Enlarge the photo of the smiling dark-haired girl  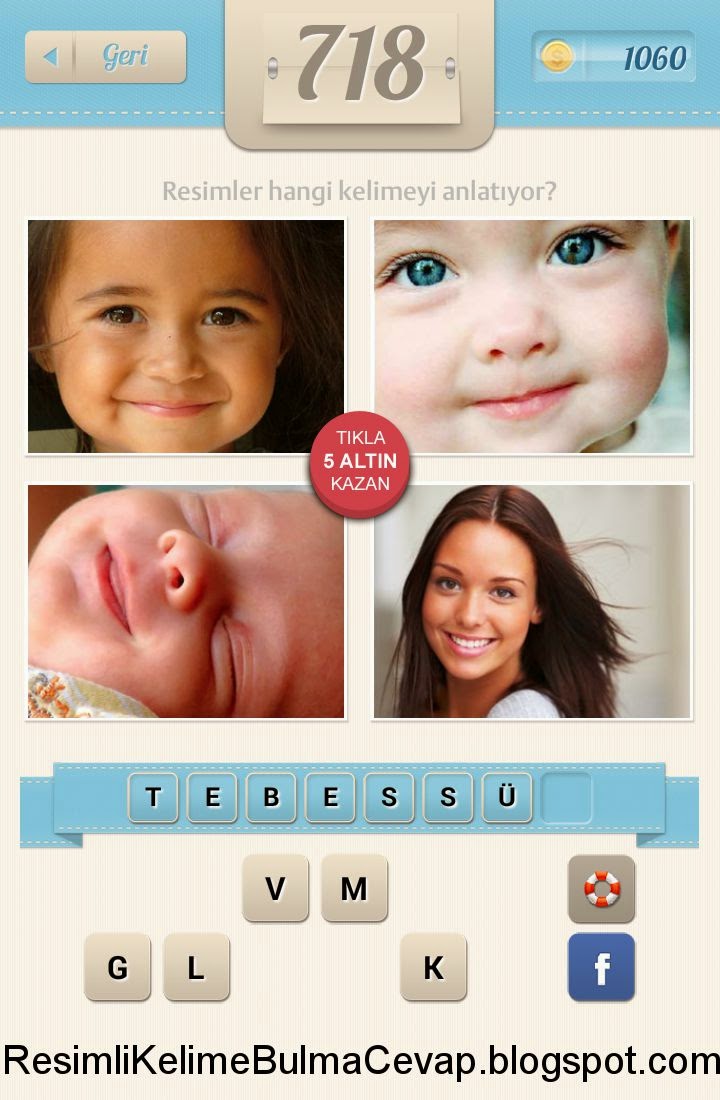186,337
